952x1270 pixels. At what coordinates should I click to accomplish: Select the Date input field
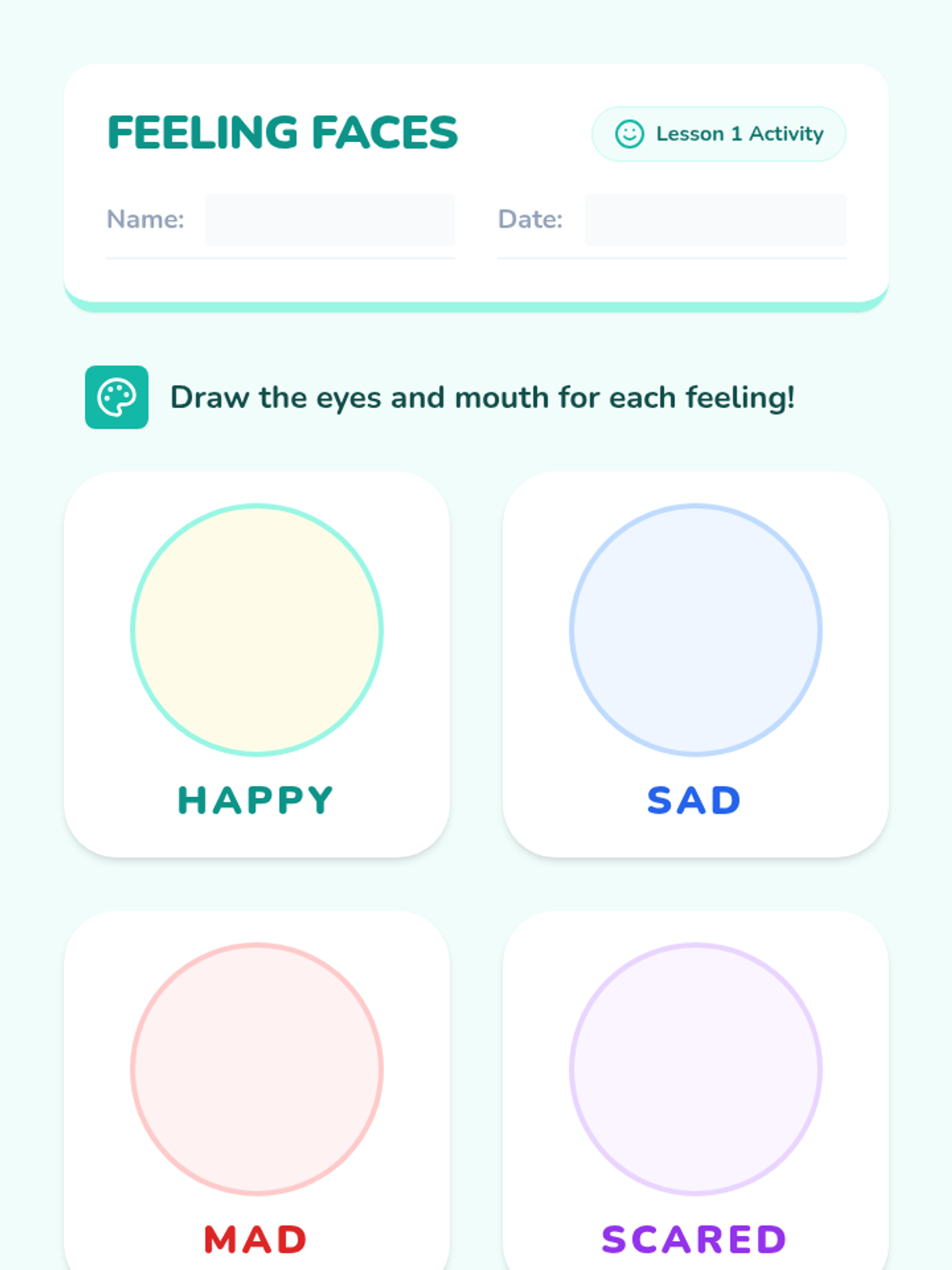pos(716,220)
